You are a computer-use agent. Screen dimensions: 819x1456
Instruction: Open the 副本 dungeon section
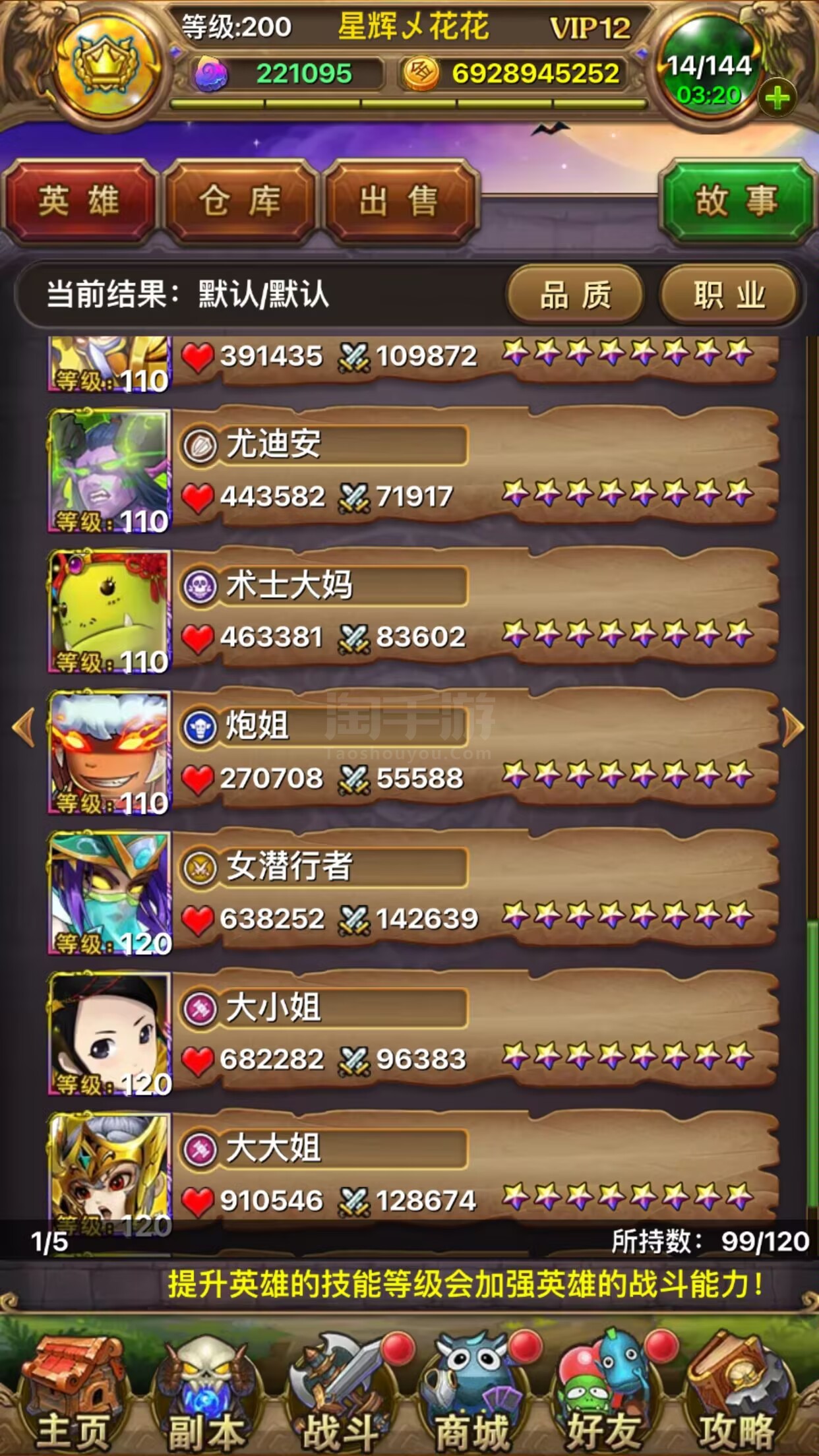coord(206,1391)
